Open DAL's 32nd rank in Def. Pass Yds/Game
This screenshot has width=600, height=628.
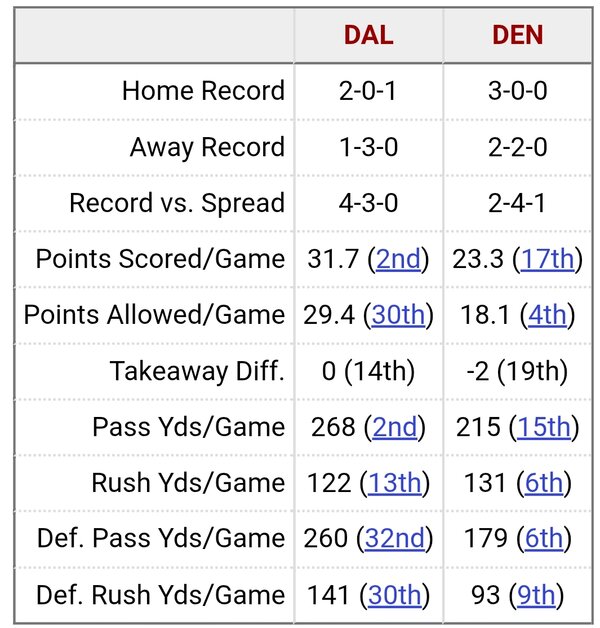pos(394,540)
